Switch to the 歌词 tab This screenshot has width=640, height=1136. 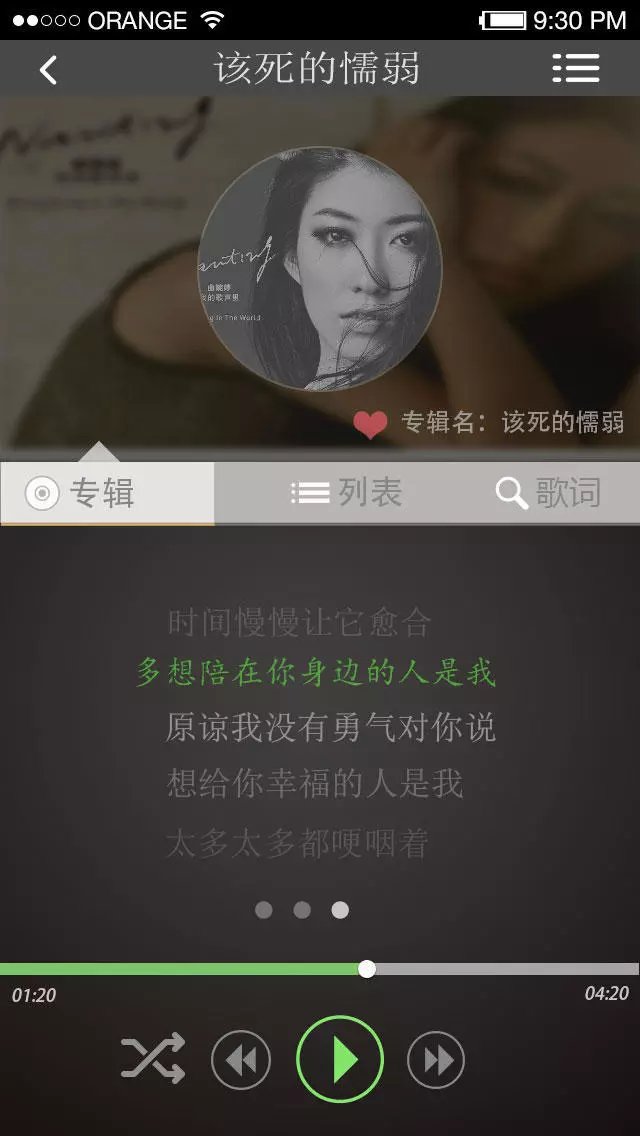coord(548,492)
